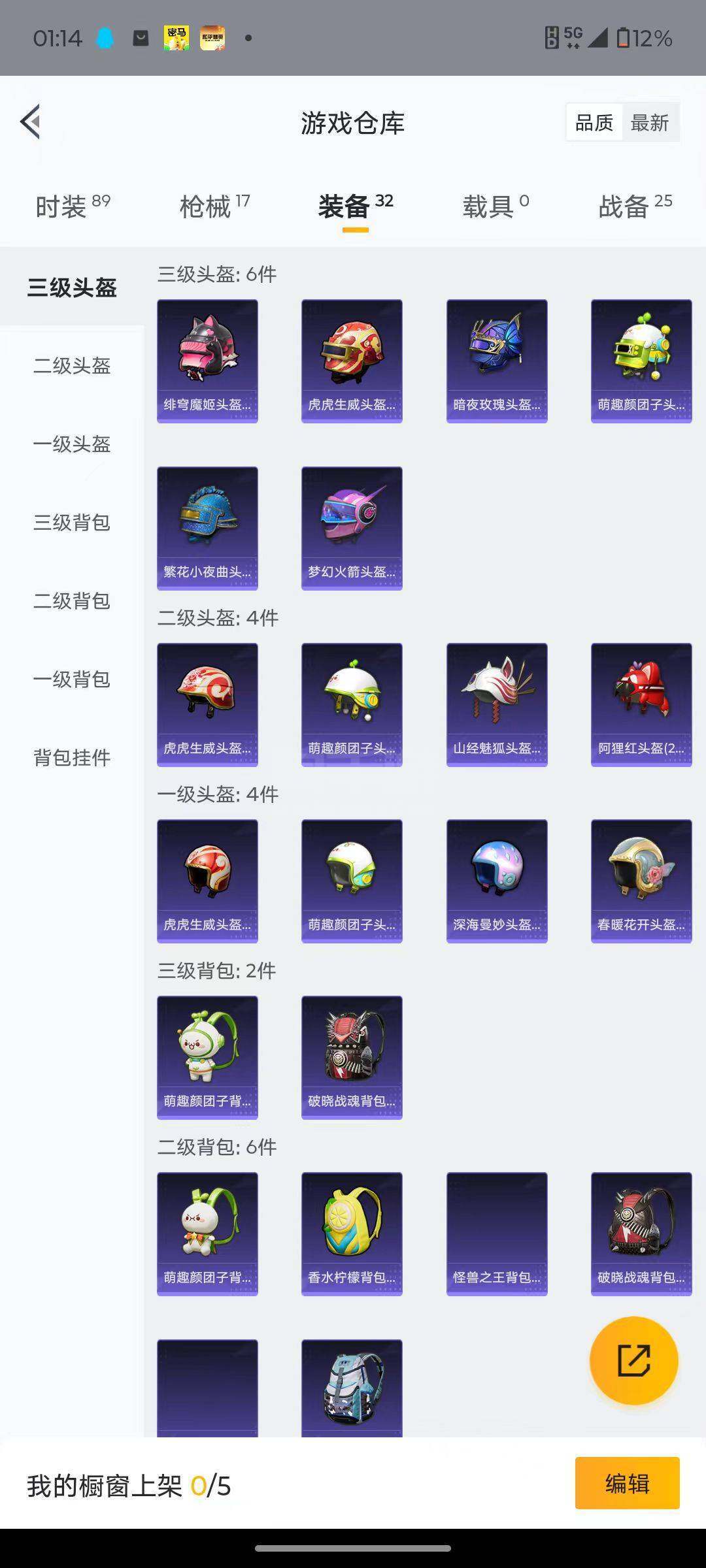Open the 深海曼妙头盔 item

497,881
